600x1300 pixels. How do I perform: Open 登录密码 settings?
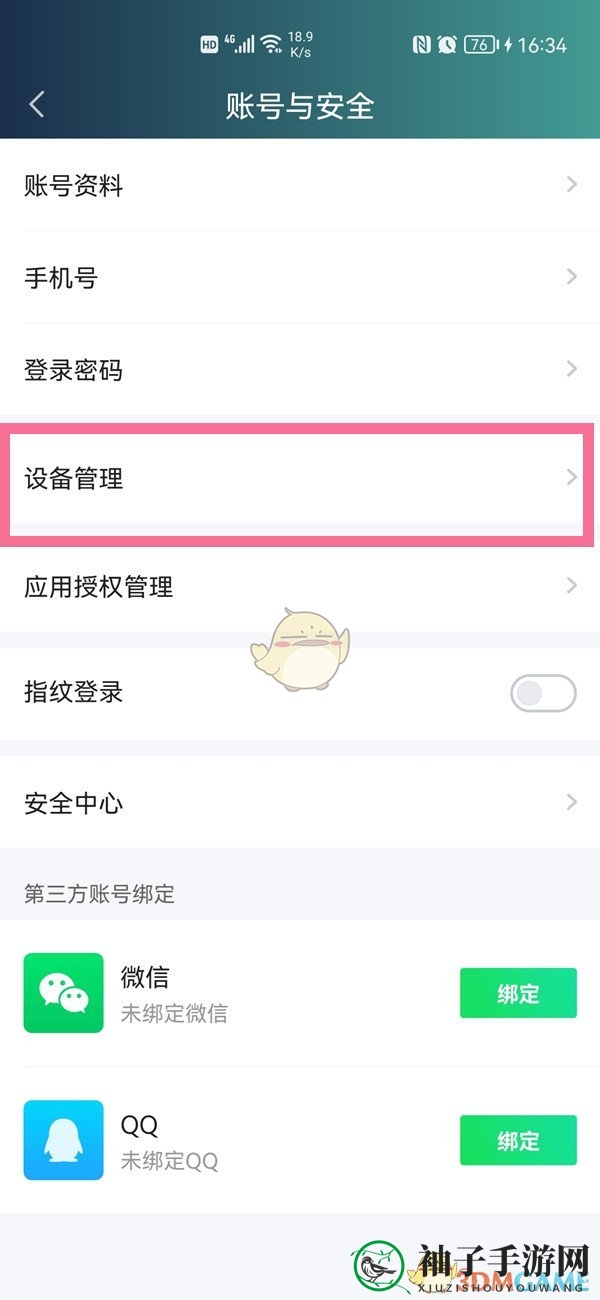click(300, 369)
